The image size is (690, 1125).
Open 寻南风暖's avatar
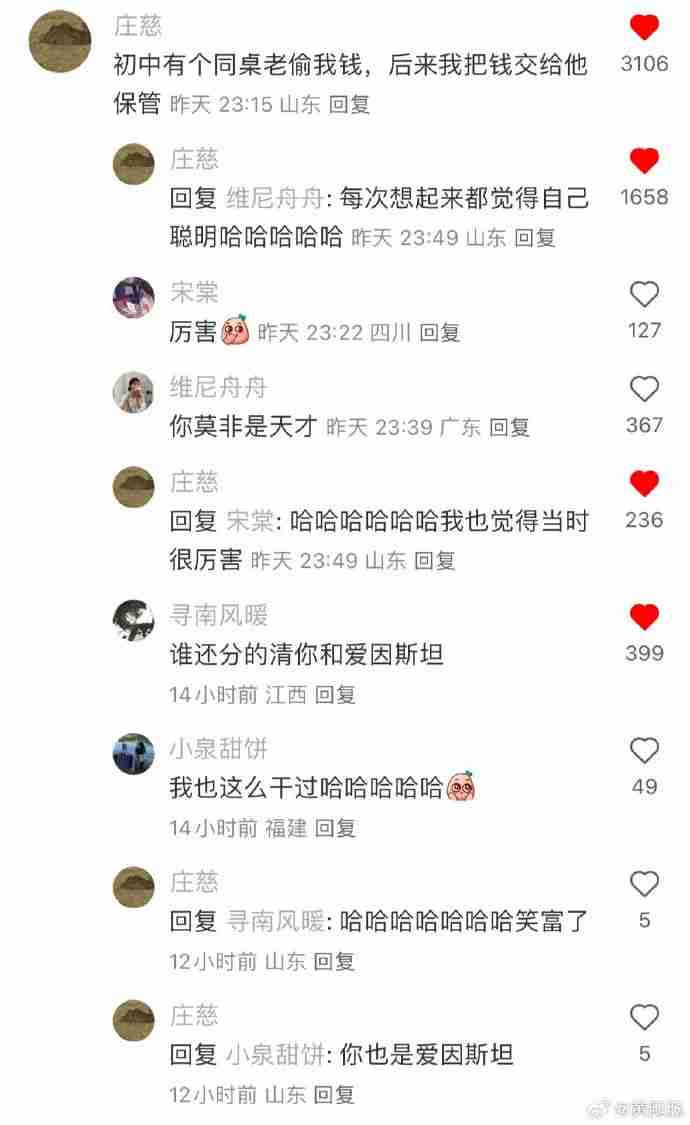pyautogui.click(x=134, y=620)
